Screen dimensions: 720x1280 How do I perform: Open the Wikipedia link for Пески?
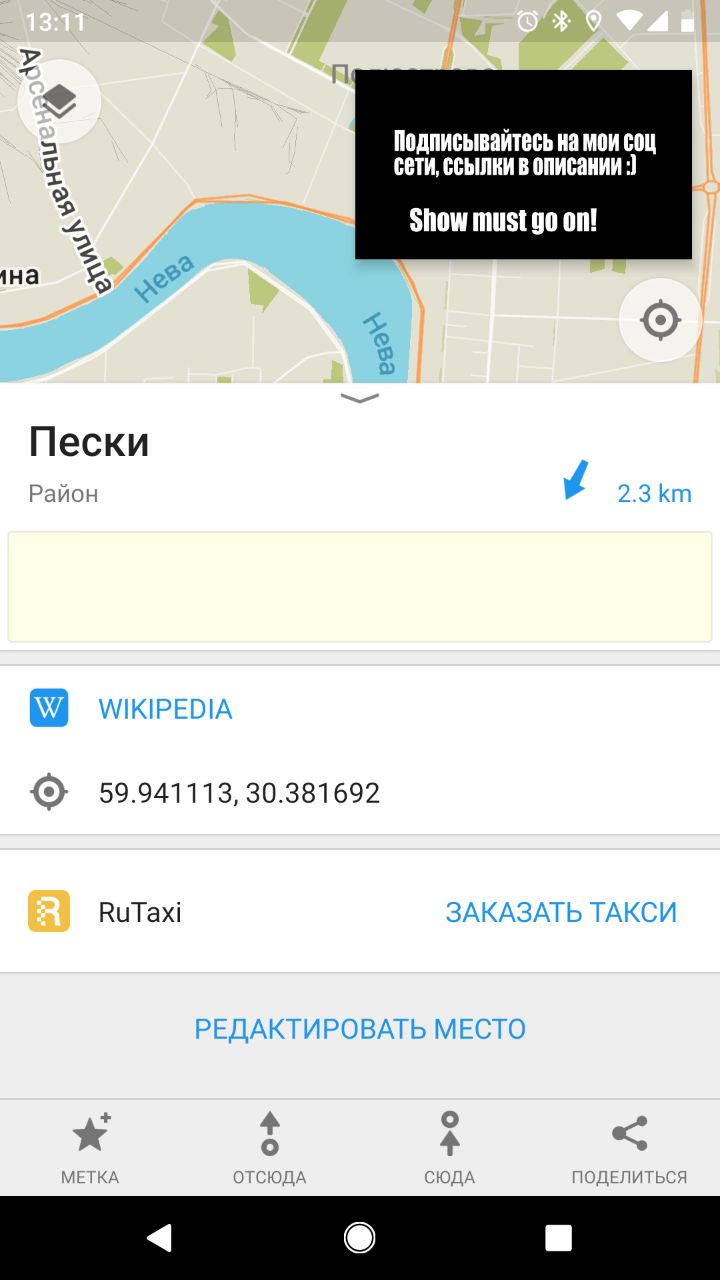(165, 709)
